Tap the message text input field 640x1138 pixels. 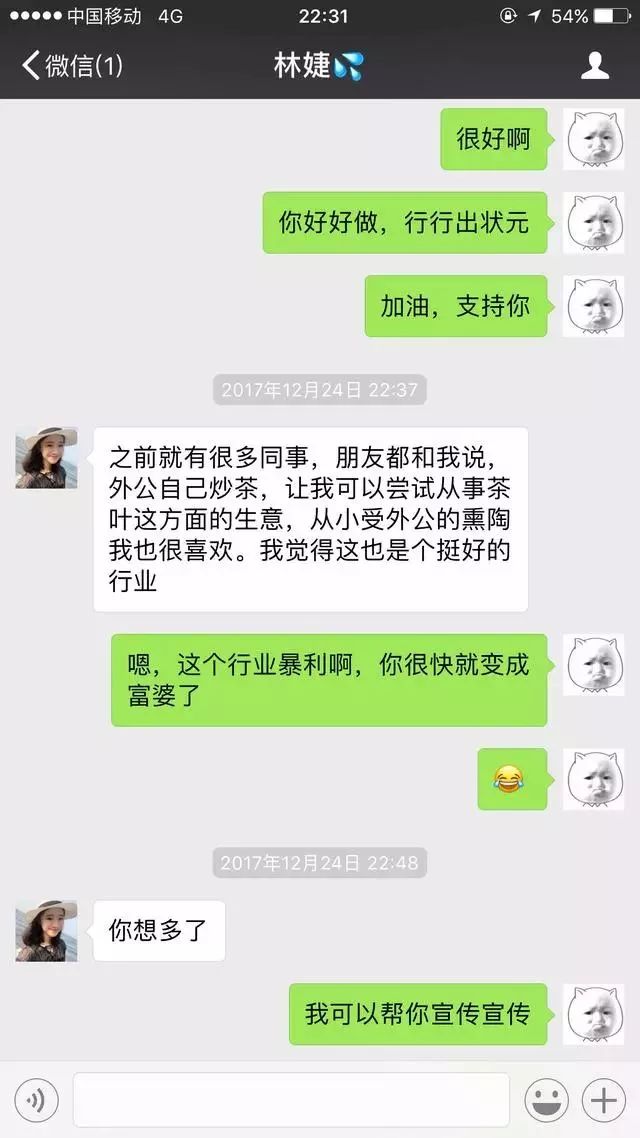tap(291, 1101)
